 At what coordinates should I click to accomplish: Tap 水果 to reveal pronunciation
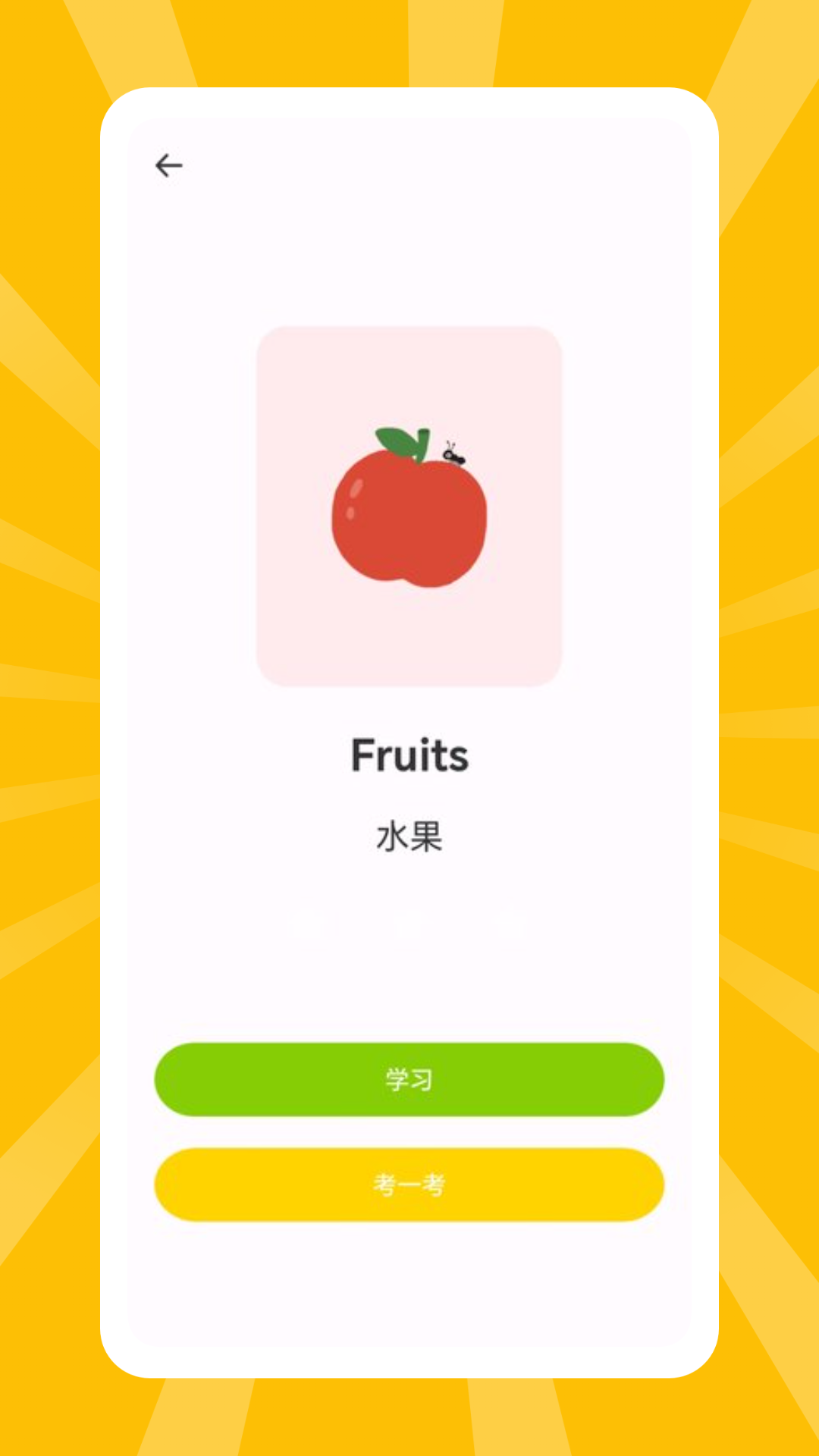pyautogui.click(x=409, y=836)
